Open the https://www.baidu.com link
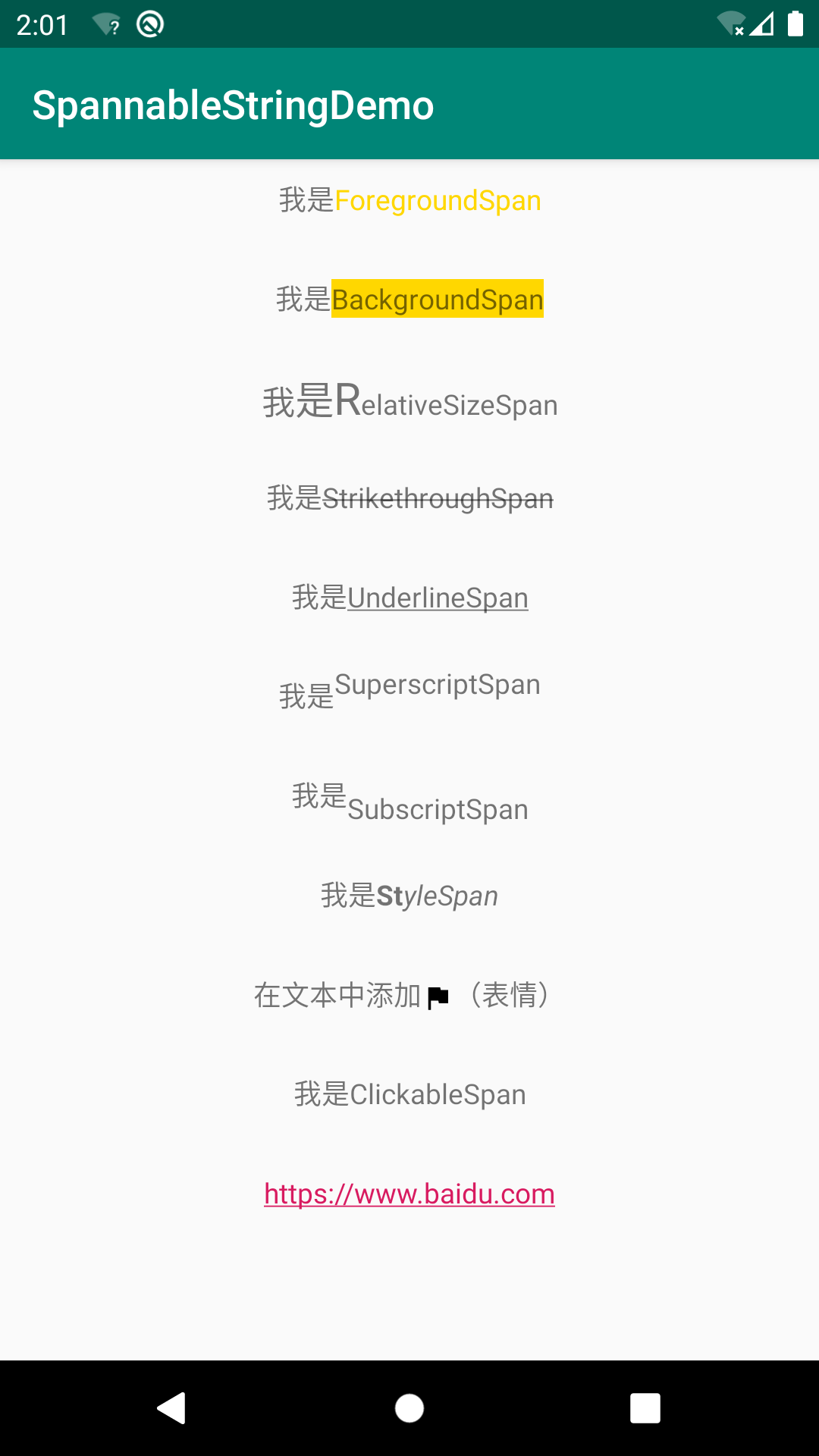The width and height of the screenshot is (819, 1456). pyautogui.click(x=409, y=1193)
